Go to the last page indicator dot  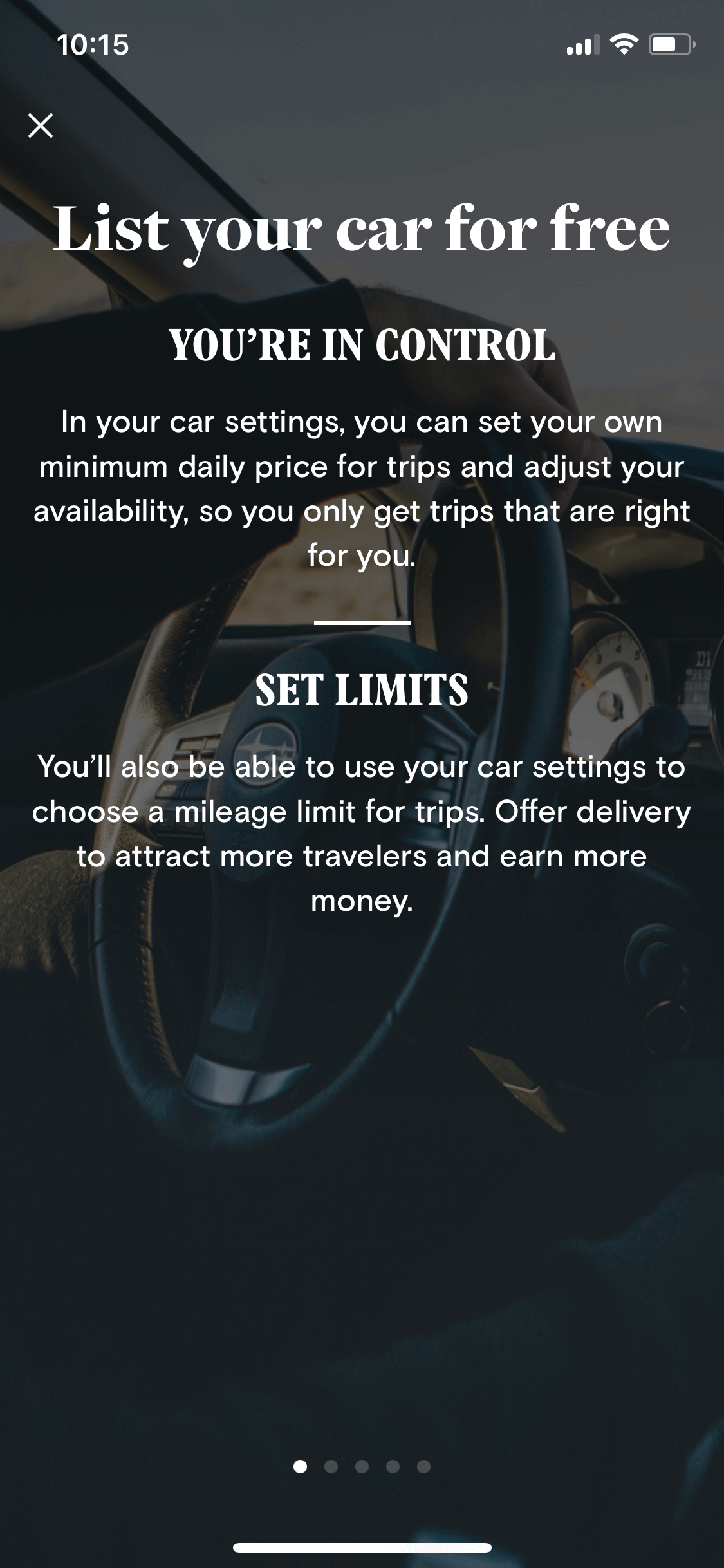(423, 1466)
